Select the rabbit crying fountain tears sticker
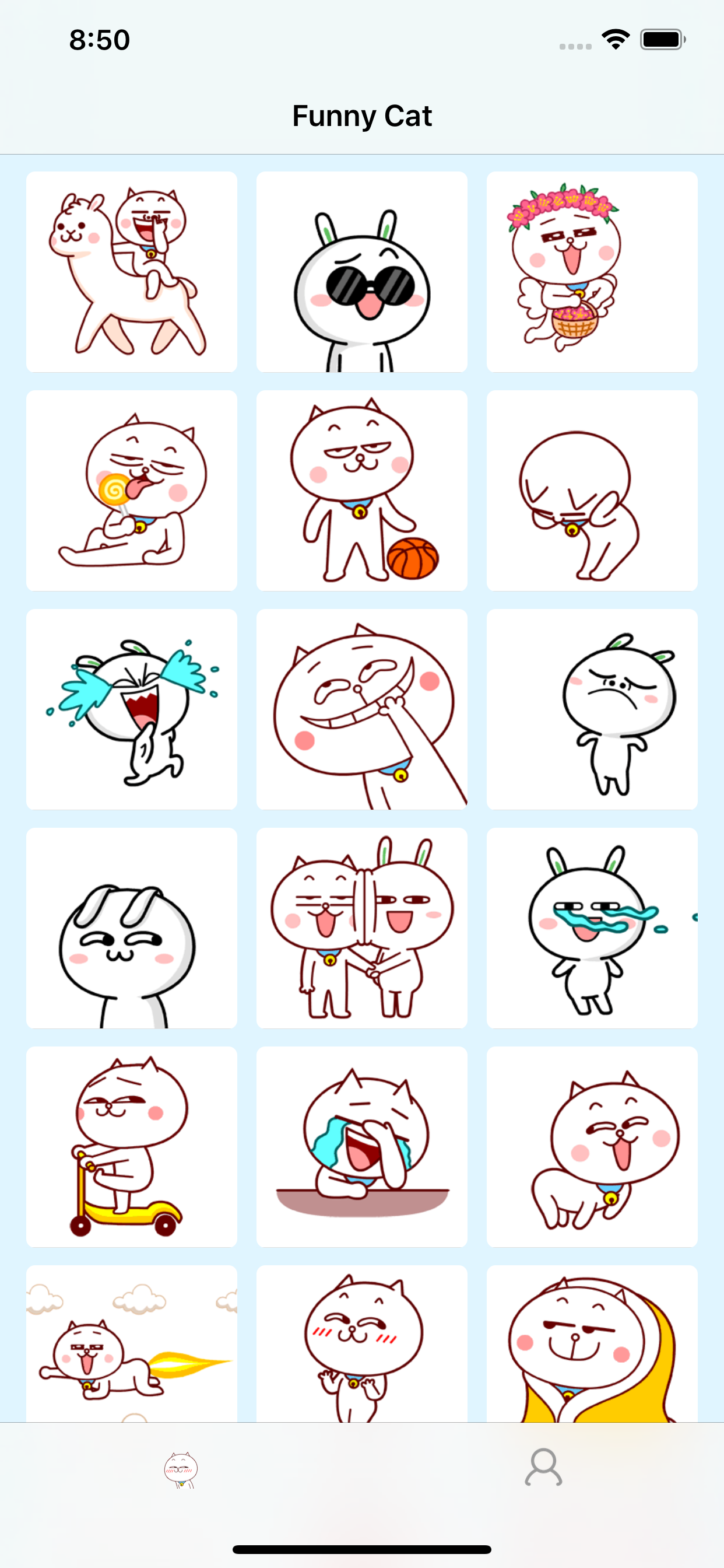The height and width of the screenshot is (1568, 724). (x=131, y=709)
